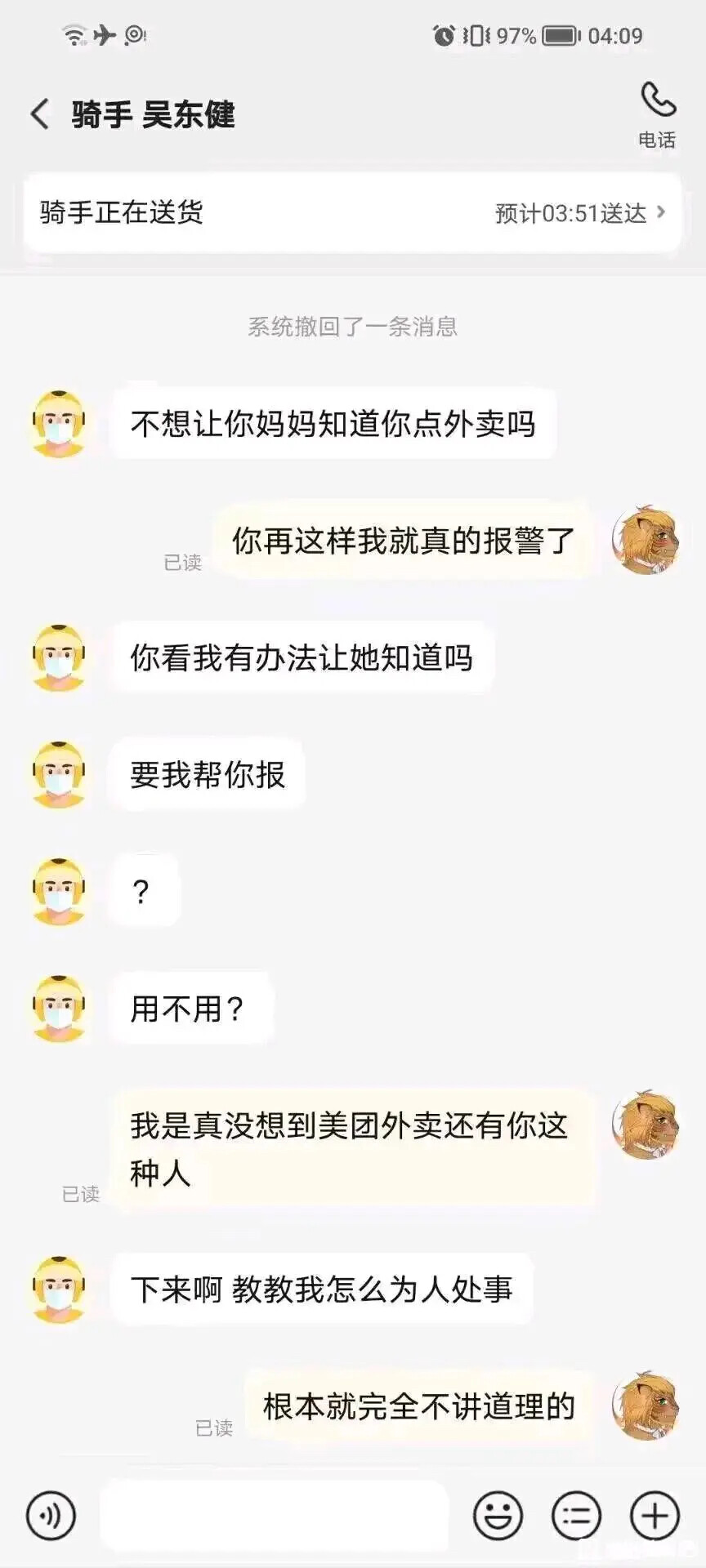
Task: Tap the message text field
Action: coord(274,1516)
